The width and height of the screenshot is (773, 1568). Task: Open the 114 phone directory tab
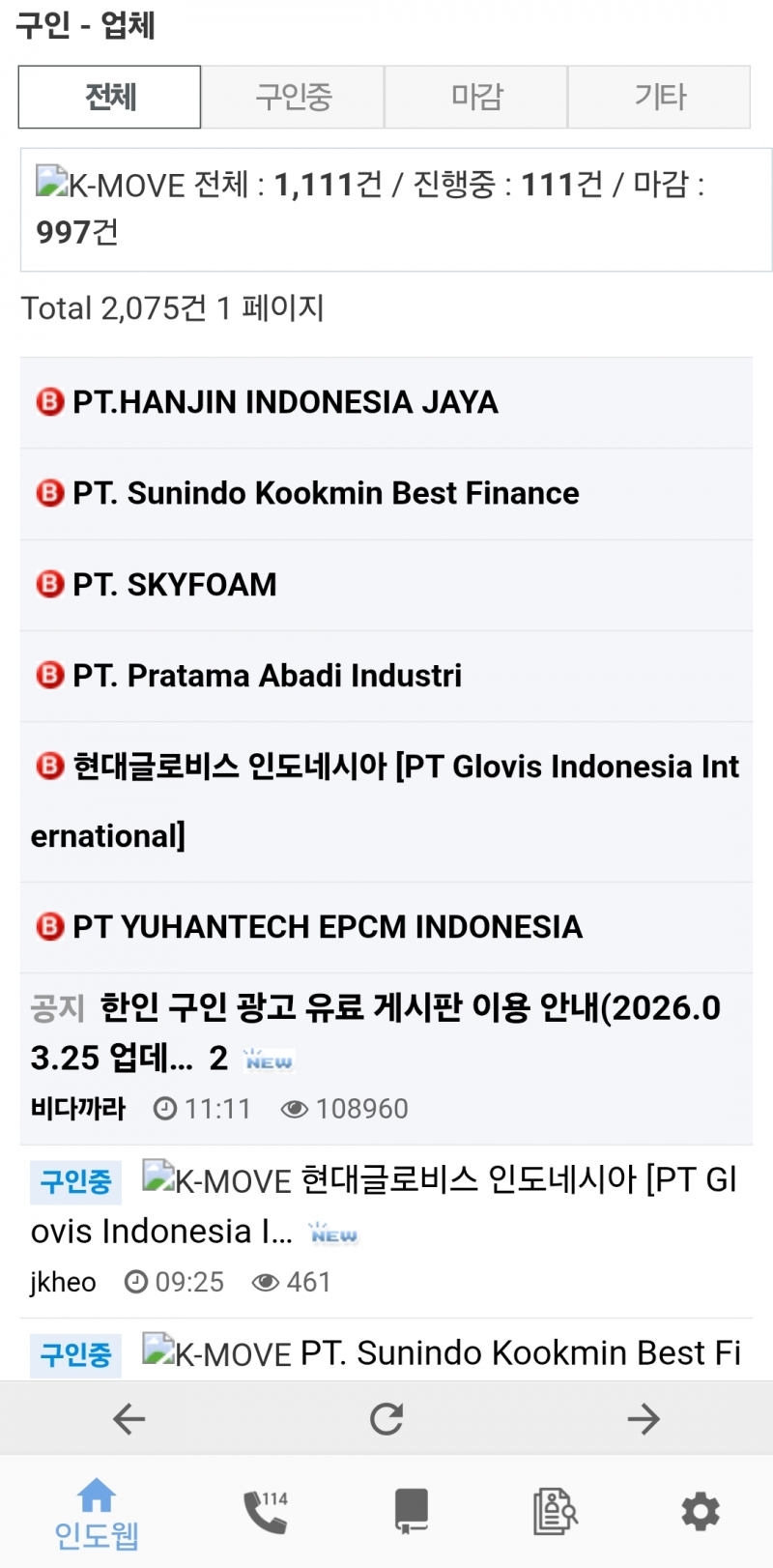click(x=265, y=1512)
